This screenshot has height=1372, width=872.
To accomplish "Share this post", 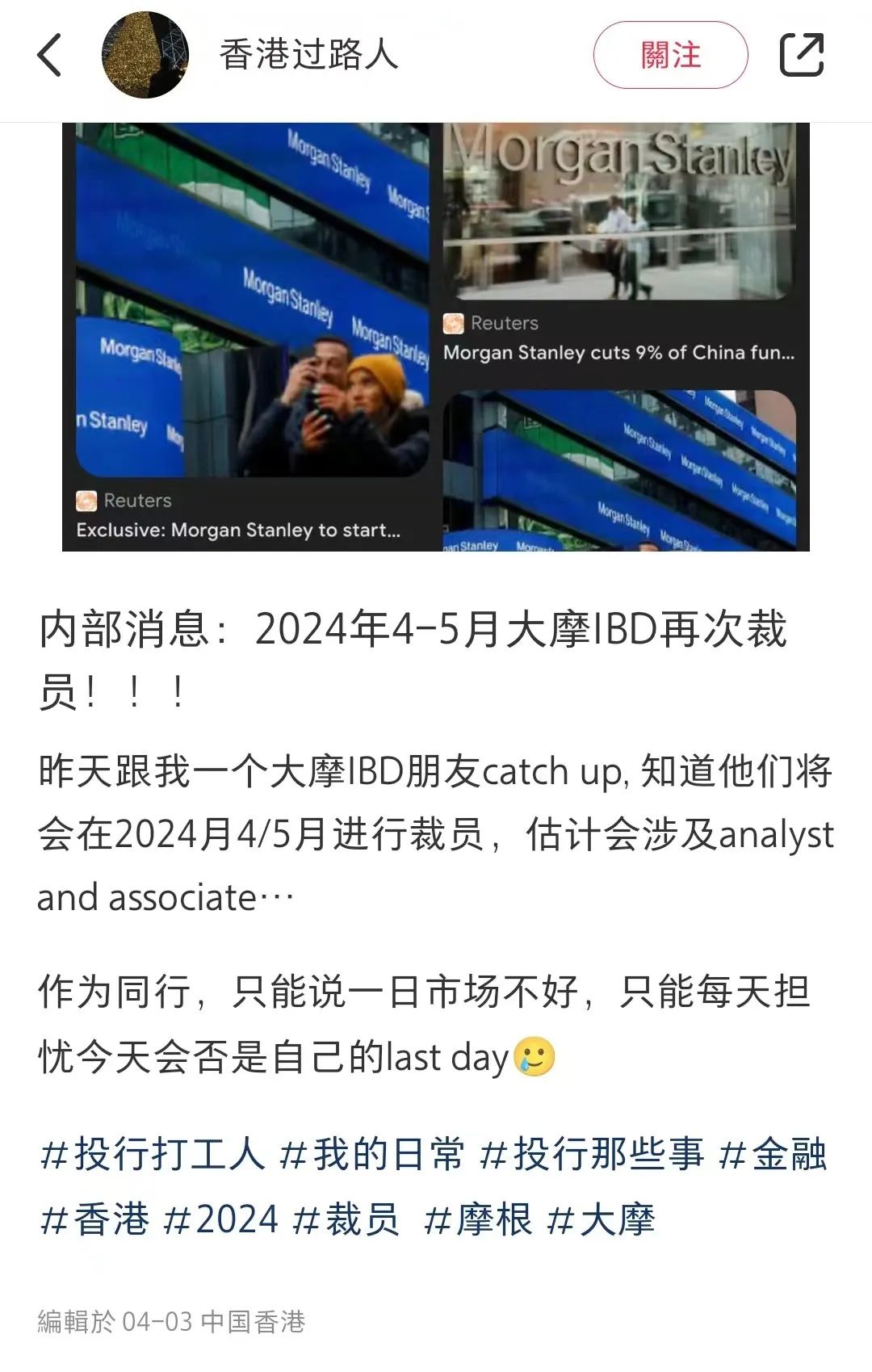I will (801, 55).
